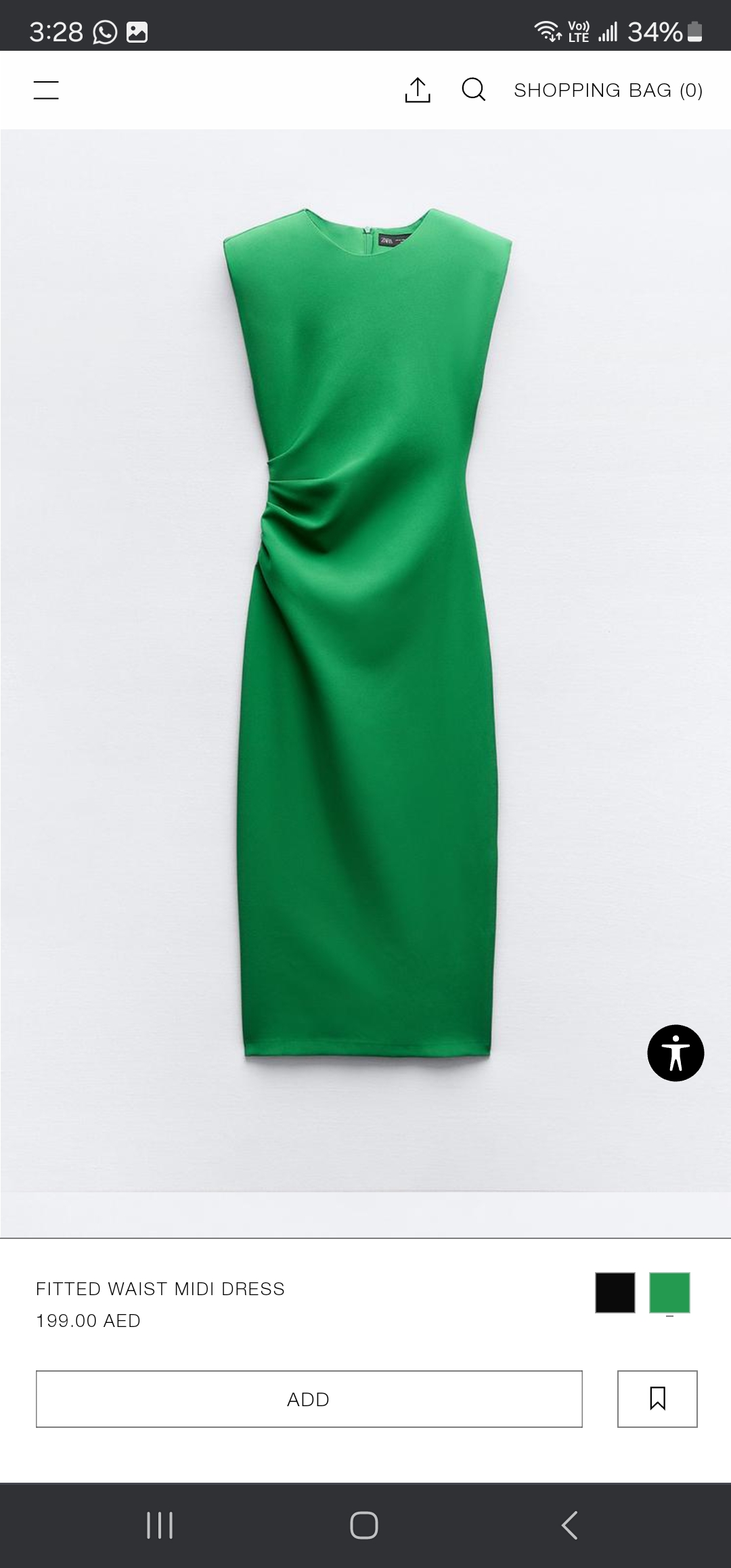Open accessibility options button

[675, 1053]
